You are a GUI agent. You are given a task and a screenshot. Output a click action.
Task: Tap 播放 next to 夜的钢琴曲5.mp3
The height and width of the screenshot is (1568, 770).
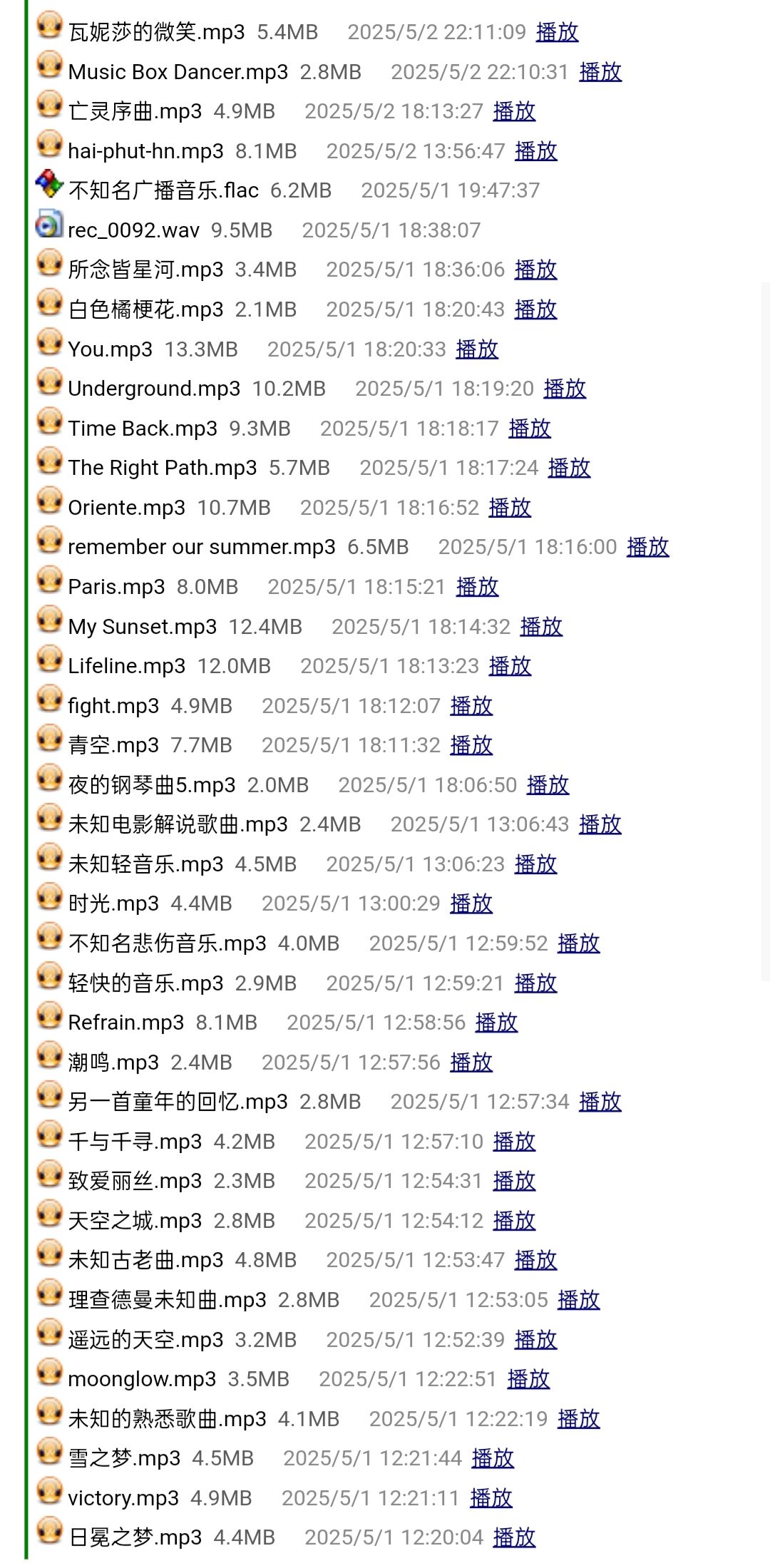coord(548,785)
